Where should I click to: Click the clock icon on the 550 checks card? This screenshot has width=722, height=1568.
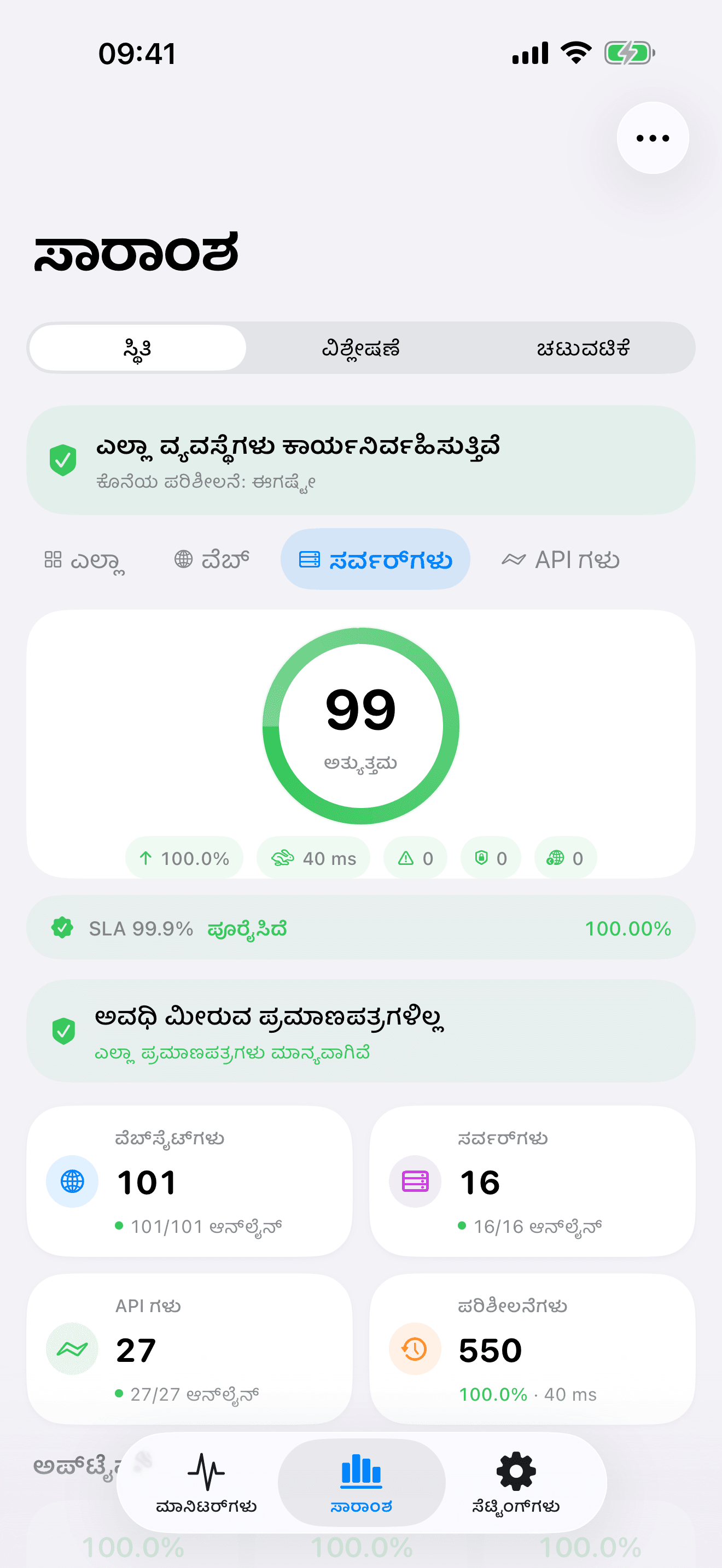pos(414,1348)
